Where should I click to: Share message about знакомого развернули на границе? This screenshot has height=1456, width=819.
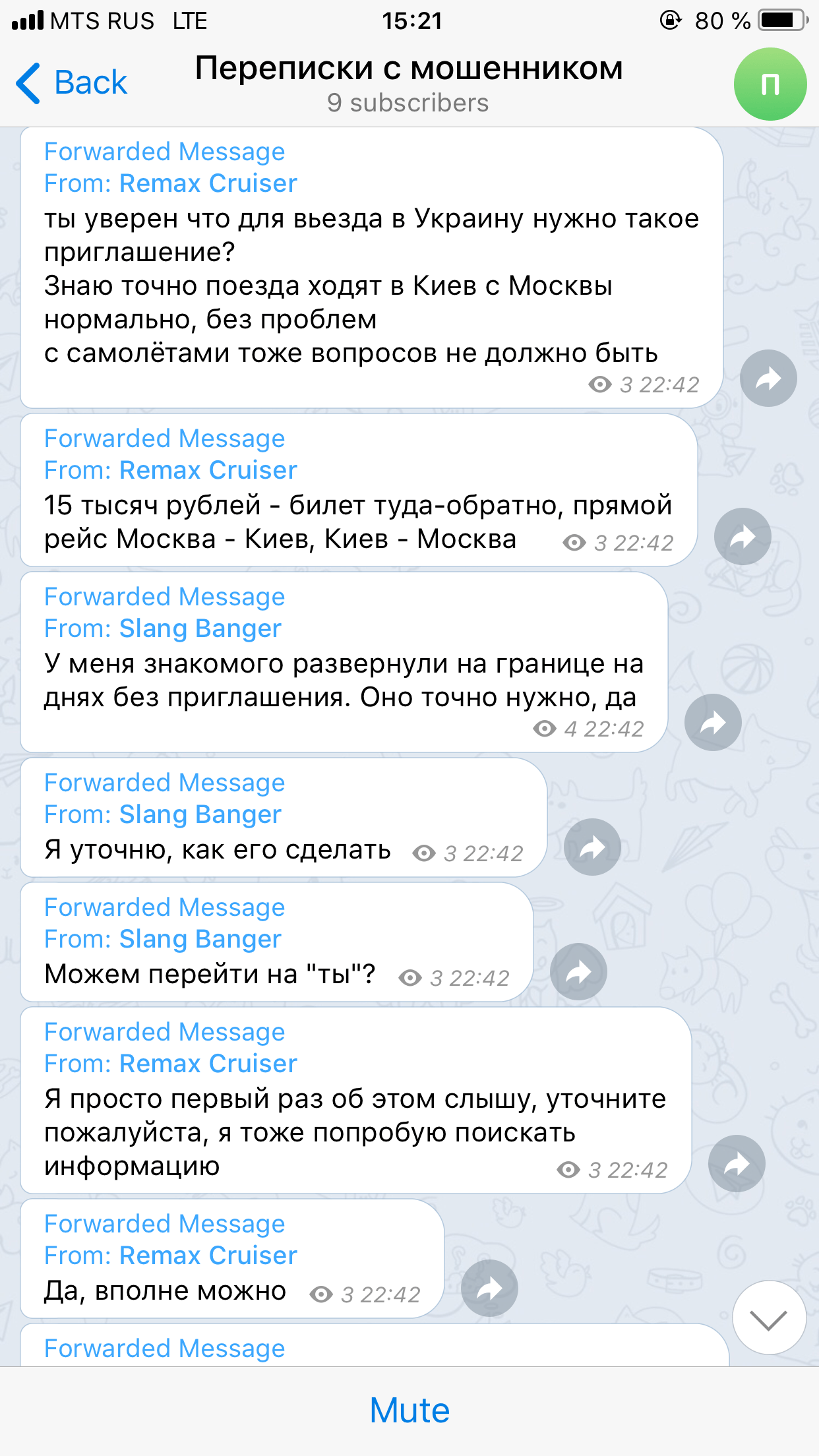coord(713,723)
